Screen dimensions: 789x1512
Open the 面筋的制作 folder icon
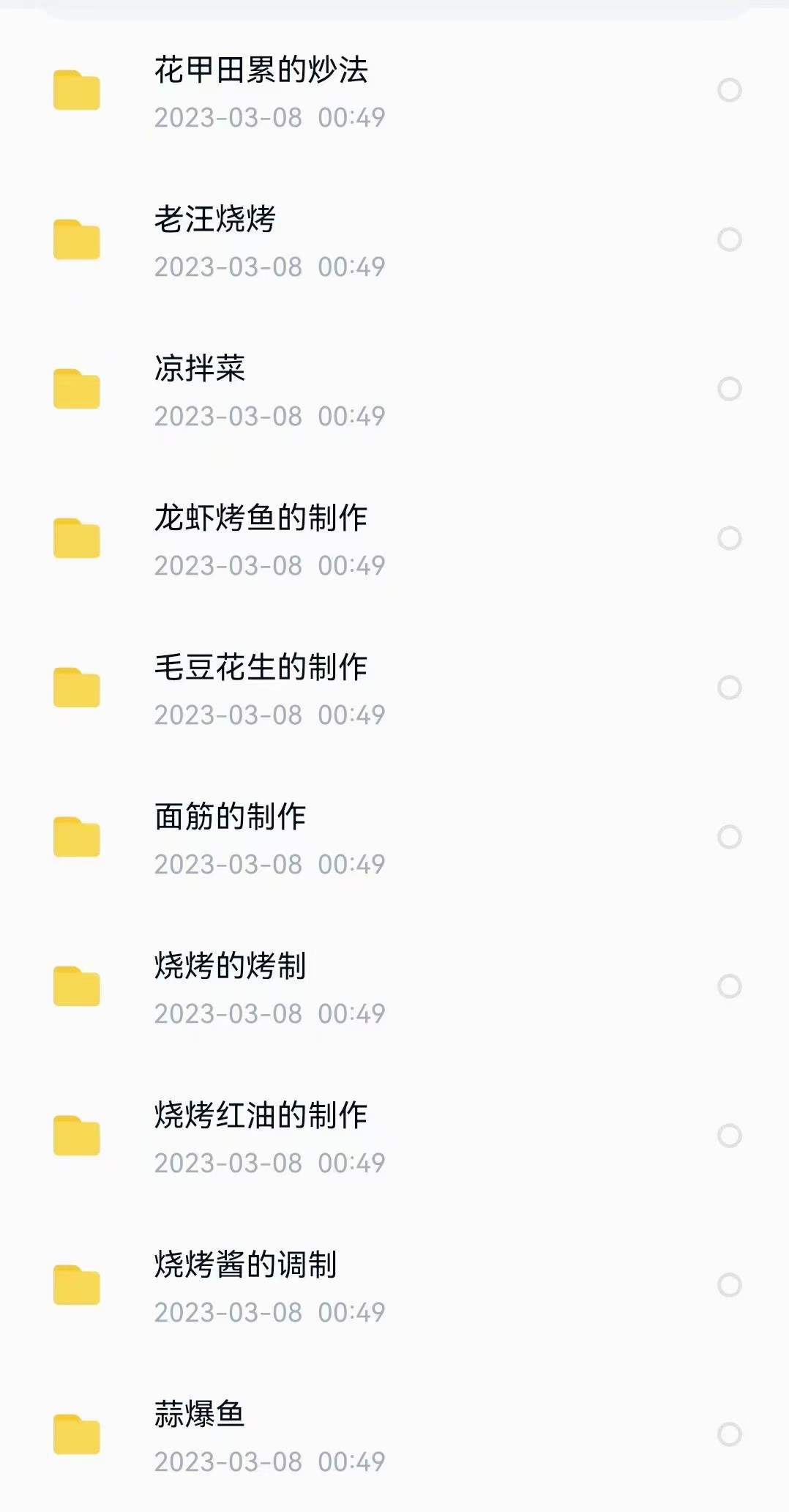click(x=76, y=838)
